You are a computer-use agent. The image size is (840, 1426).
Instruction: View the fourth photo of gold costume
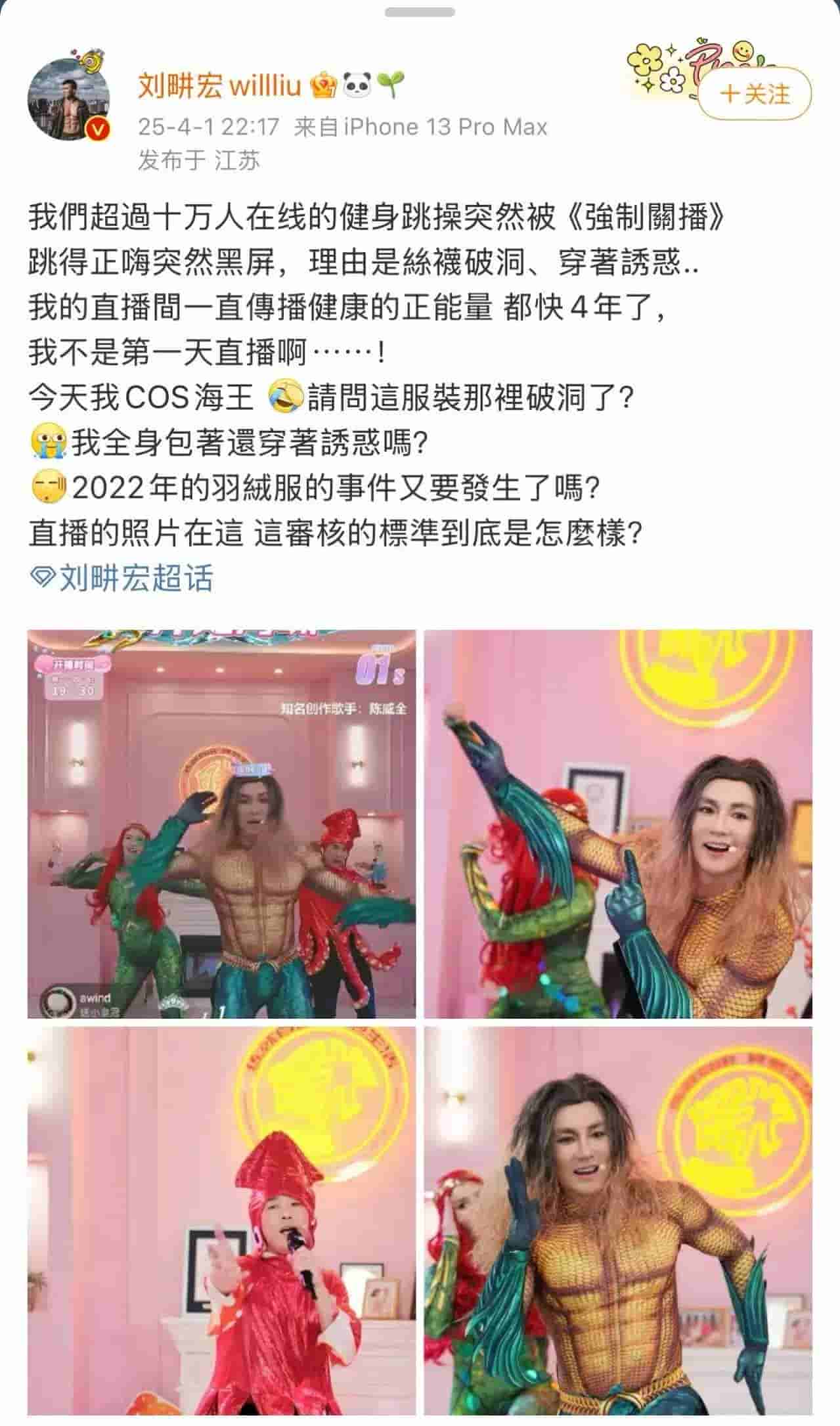[617, 1220]
